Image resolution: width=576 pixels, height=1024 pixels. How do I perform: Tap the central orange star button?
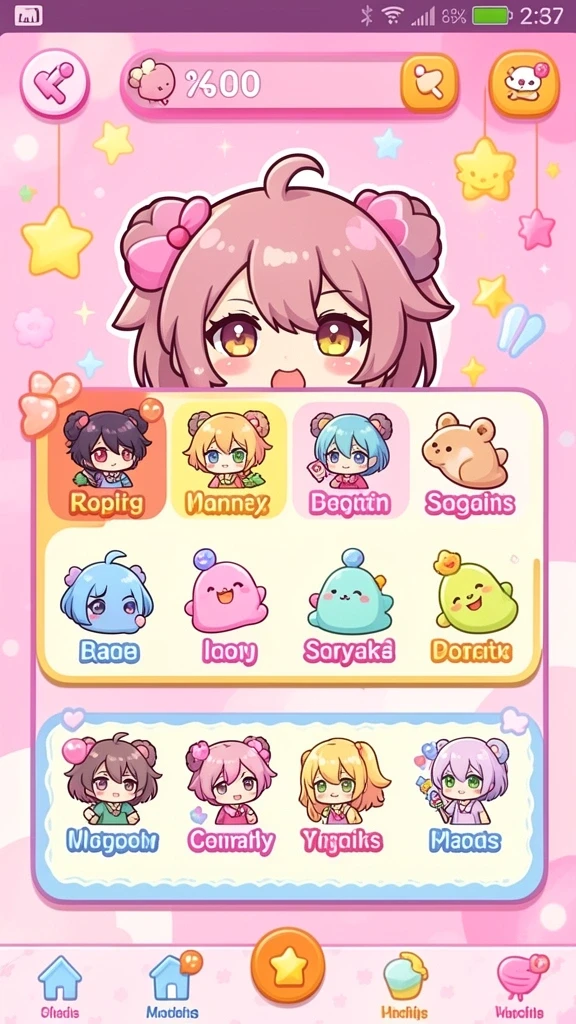click(288, 965)
